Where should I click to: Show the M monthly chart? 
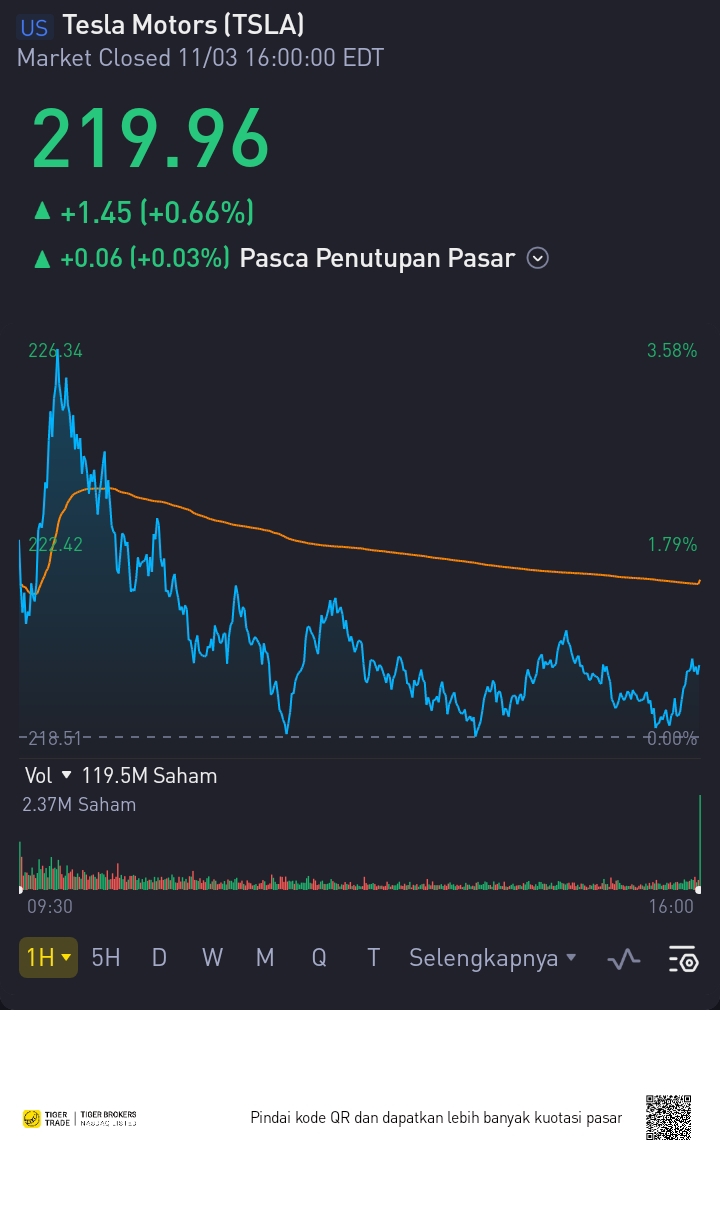(265, 957)
